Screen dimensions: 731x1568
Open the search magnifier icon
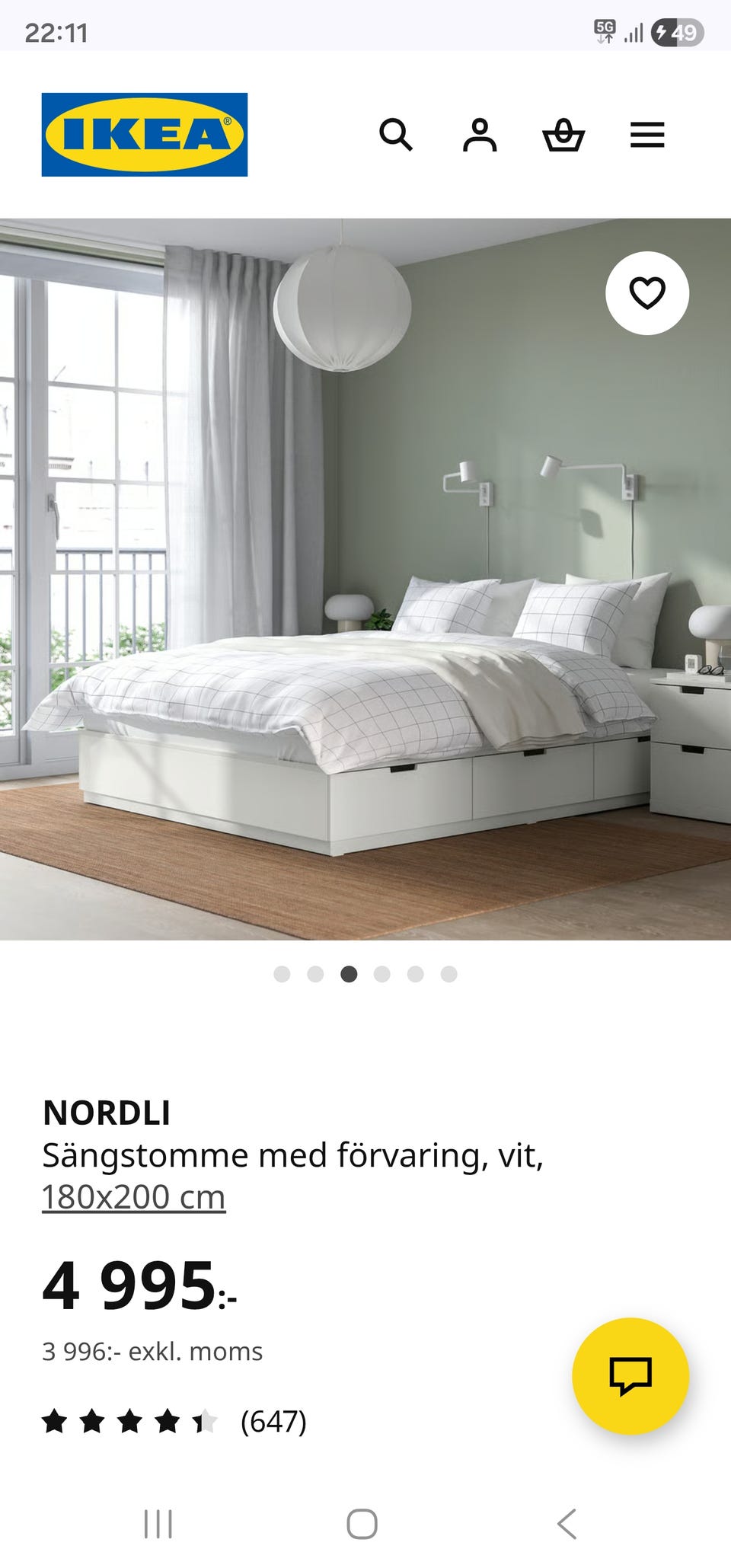(396, 135)
